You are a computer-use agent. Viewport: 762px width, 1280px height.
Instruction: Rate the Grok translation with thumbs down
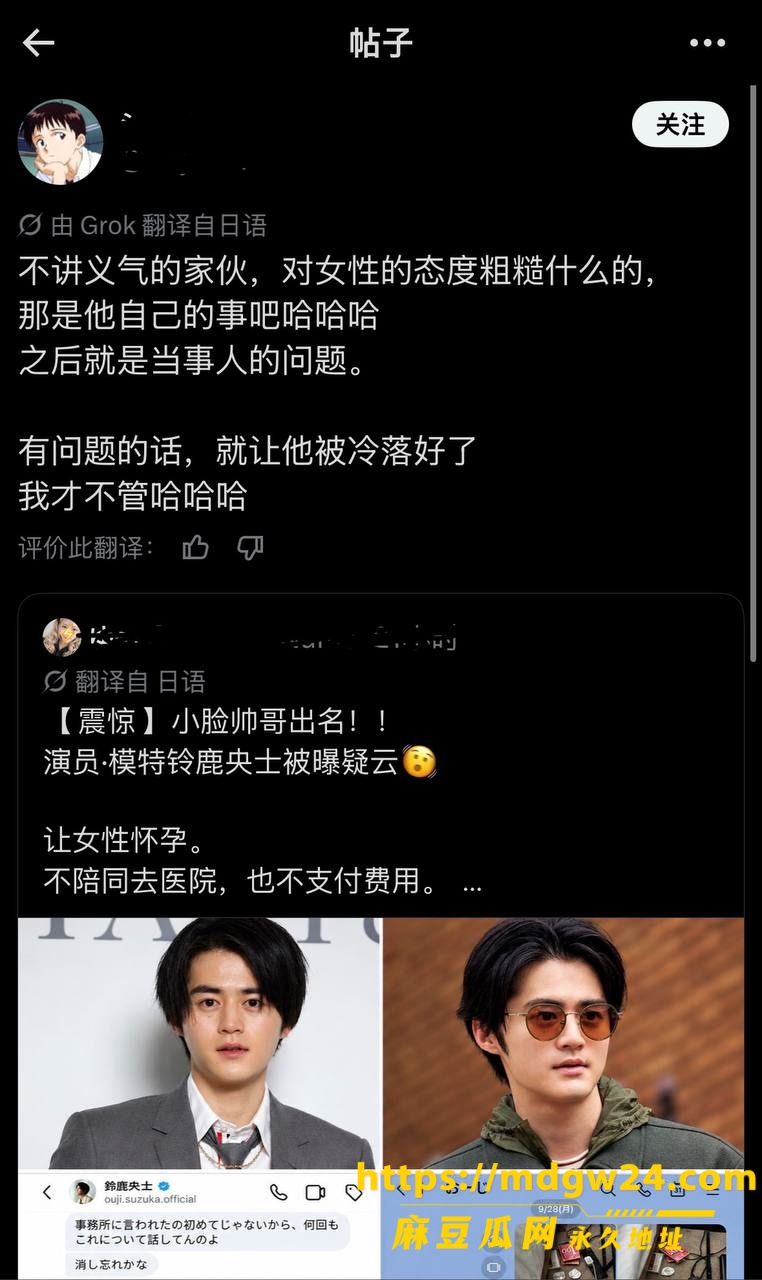click(250, 547)
